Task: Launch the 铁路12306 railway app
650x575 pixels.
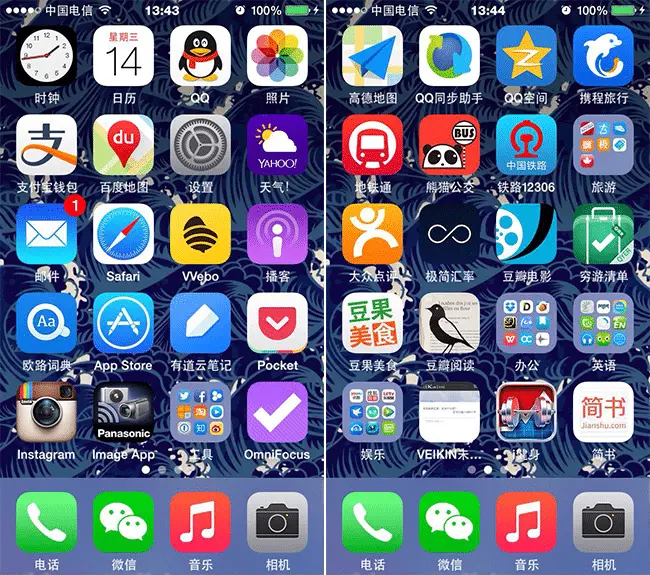Action: [x=526, y=145]
